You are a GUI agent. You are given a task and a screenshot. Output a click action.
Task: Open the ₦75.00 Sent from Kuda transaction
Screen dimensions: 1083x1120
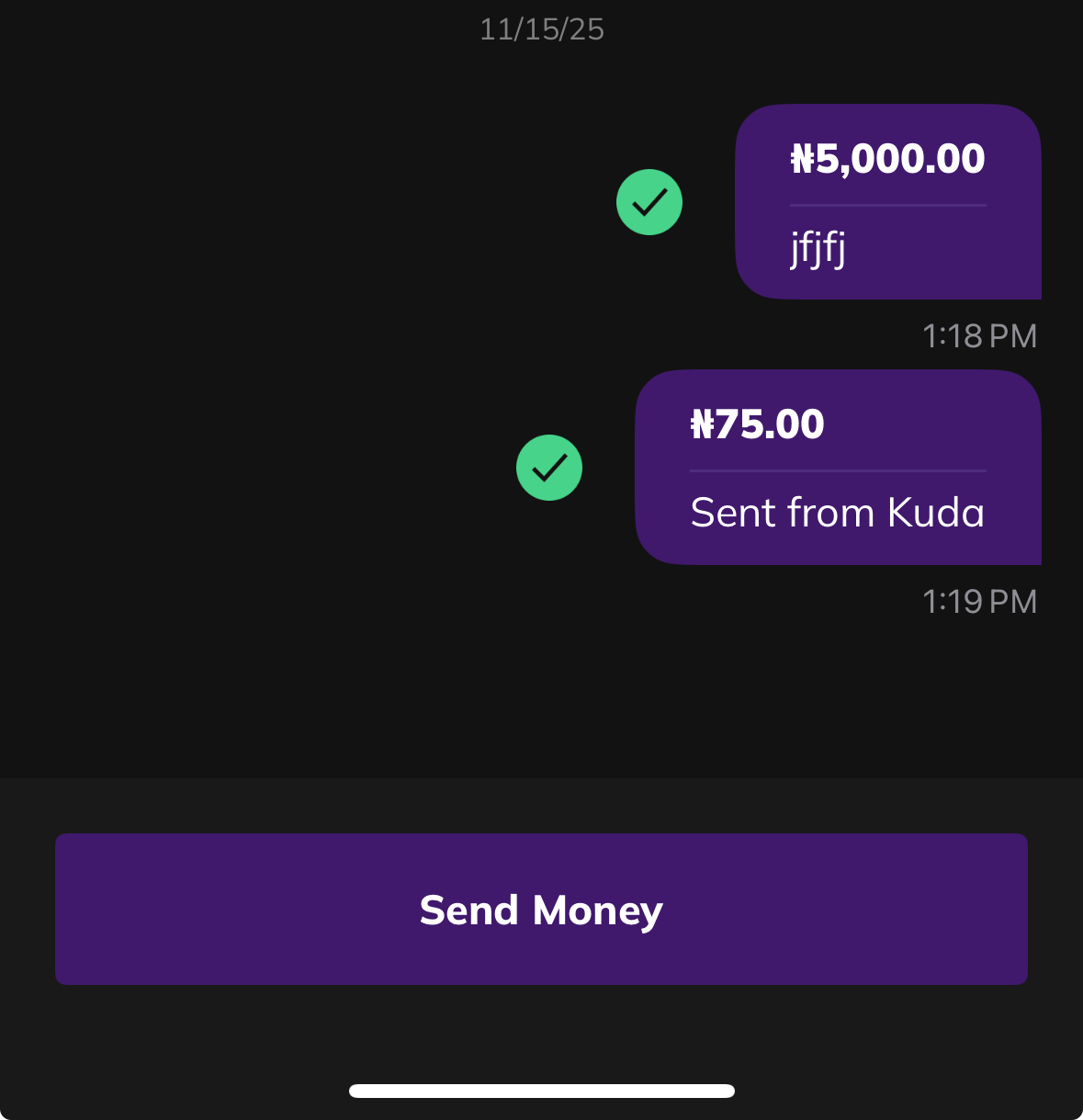click(837, 468)
